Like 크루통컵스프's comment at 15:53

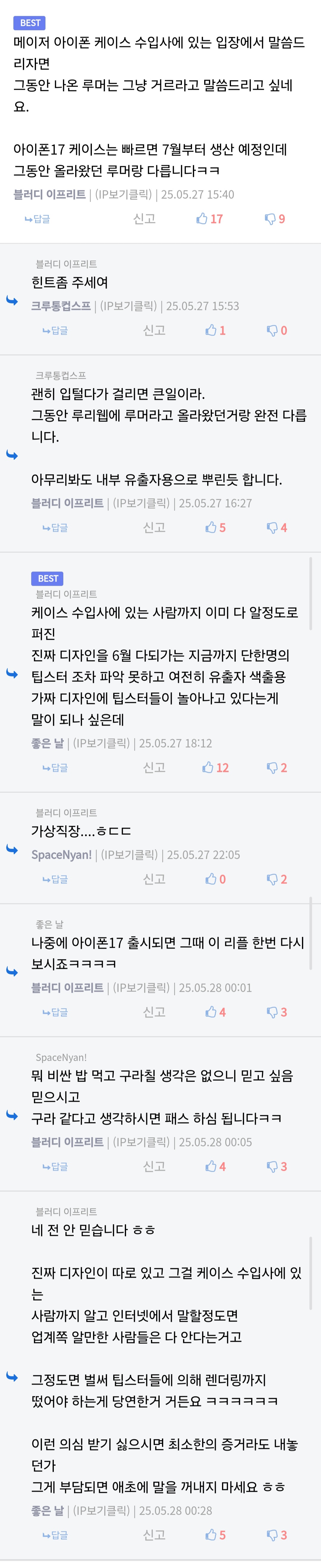pyautogui.click(x=215, y=330)
